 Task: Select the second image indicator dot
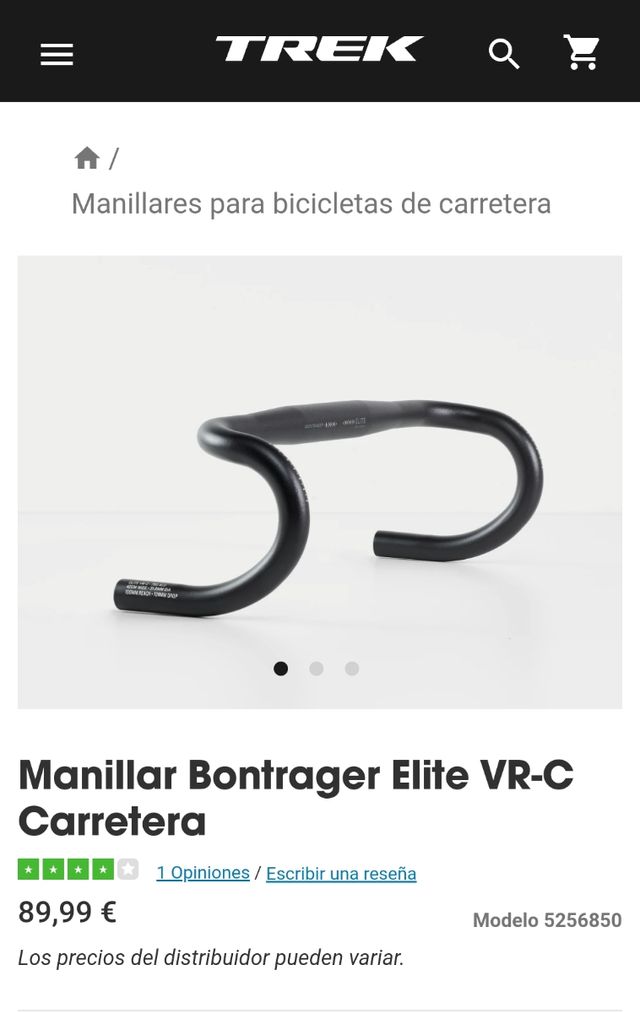[x=316, y=669]
